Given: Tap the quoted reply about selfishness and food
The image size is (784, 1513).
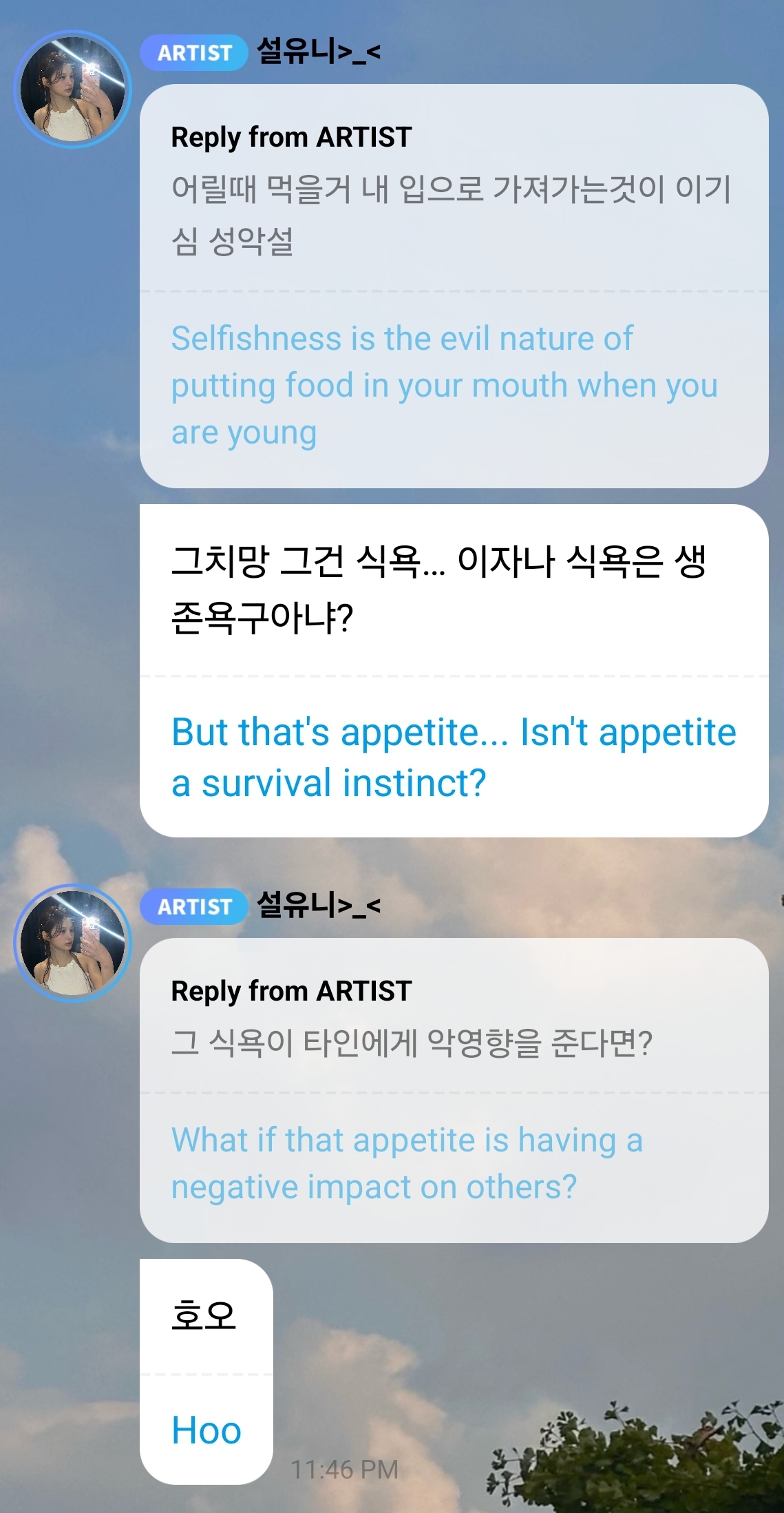Looking at the screenshot, I should click(x=454, y=286).
